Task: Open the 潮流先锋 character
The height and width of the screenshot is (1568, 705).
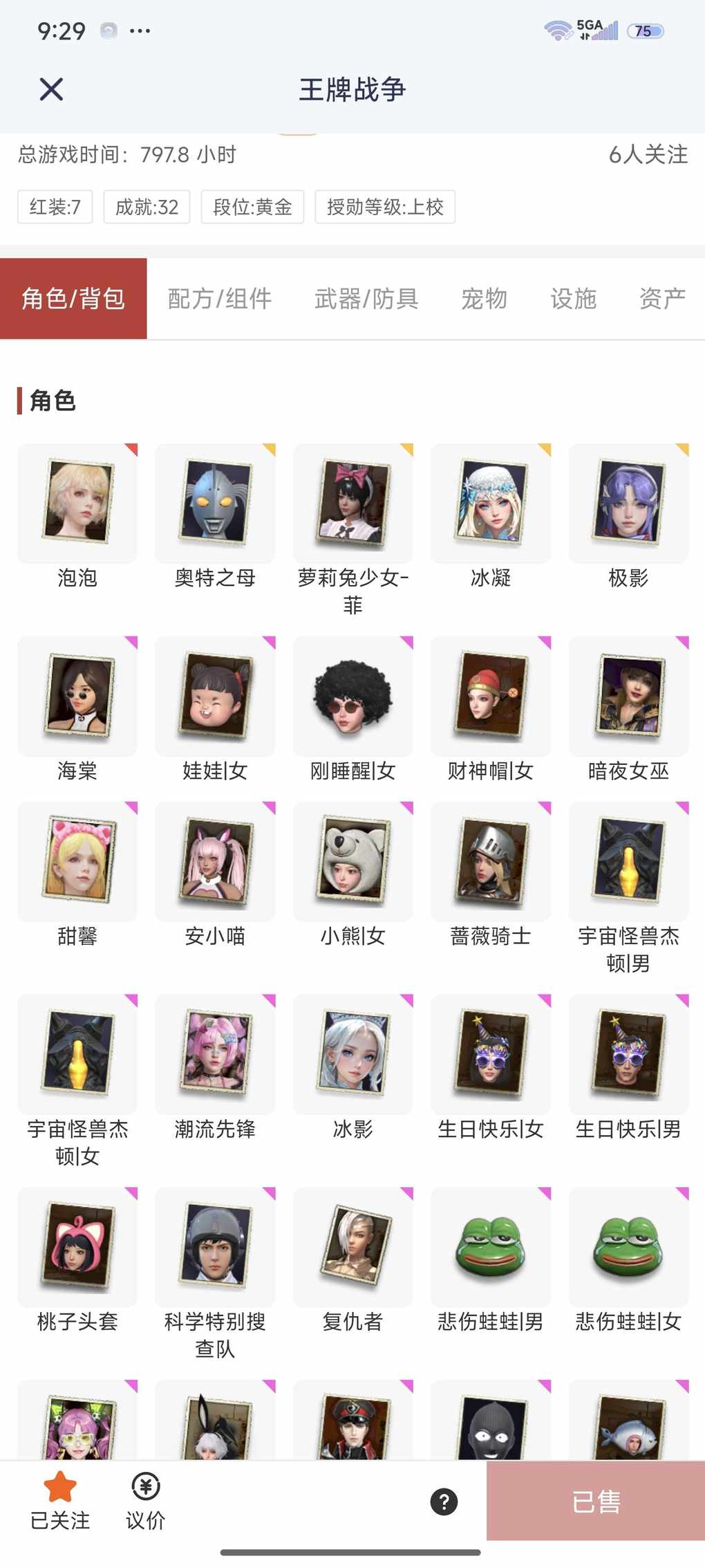Action: (x=215, y=1054)
